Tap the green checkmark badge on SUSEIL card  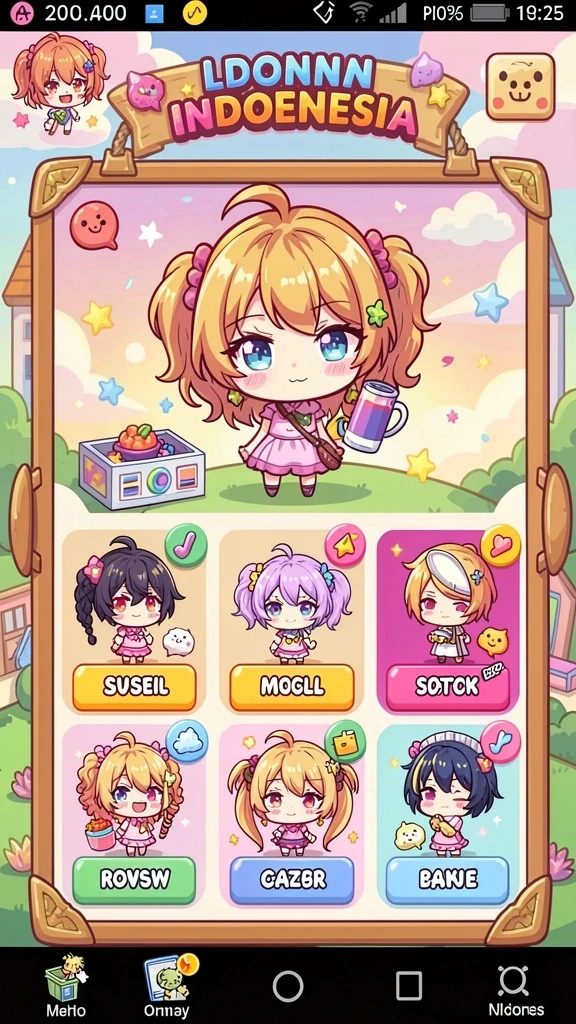click(x=186, y=545)
